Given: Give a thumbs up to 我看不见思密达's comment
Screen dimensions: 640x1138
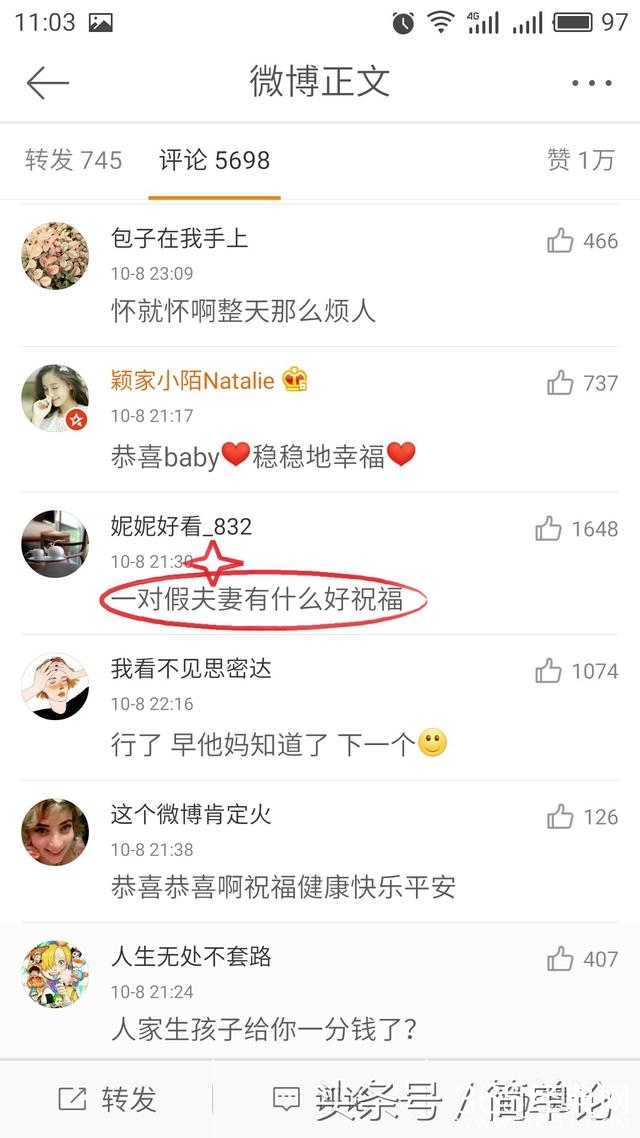Looking at the screenshot, I should click(x=549, y=671).
